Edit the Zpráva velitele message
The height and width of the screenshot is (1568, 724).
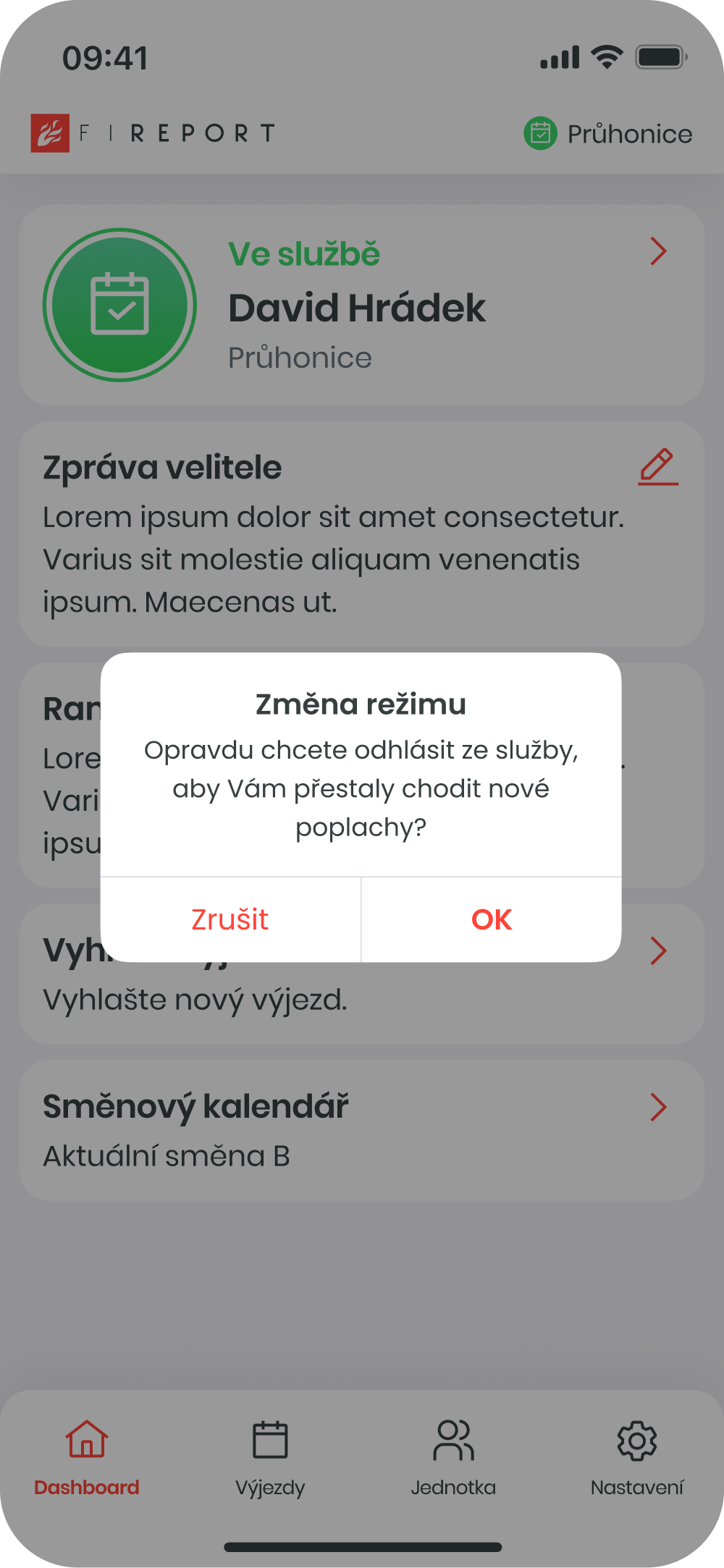[658, 467]
